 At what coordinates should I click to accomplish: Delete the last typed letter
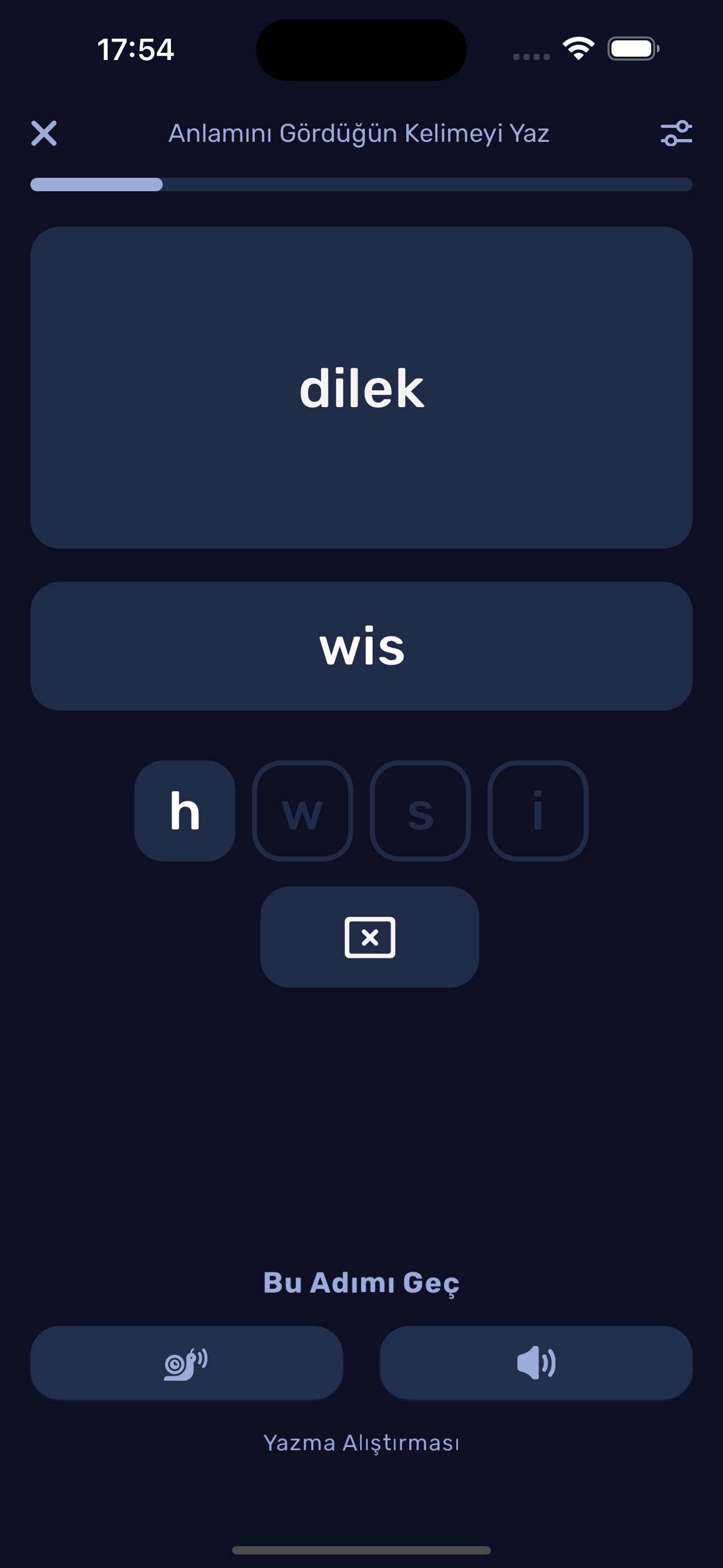pyautogui.click(x=369, y=938)
